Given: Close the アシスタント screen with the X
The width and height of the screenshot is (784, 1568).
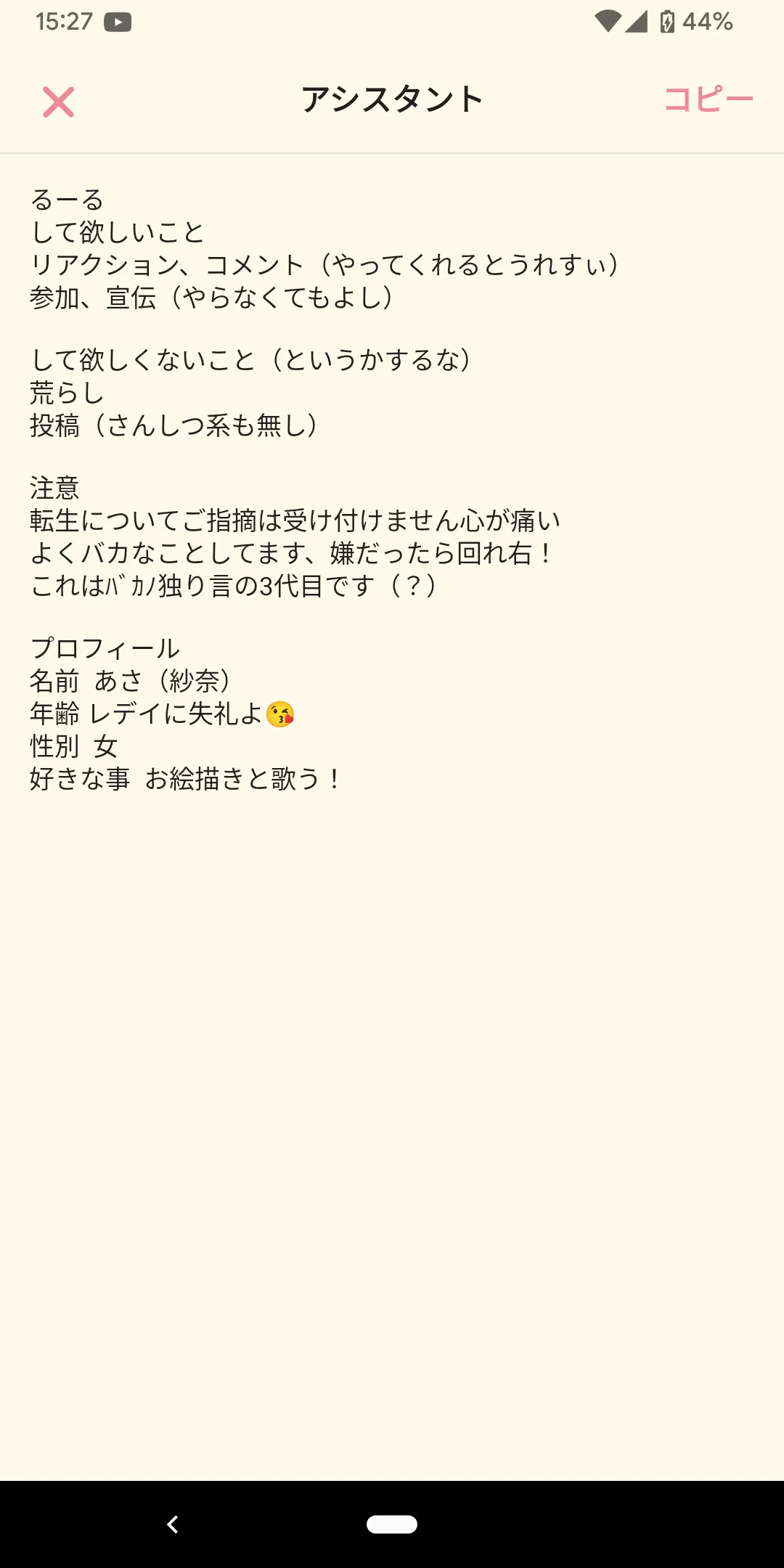Looking at the screenshot, I should click(58, 102).
